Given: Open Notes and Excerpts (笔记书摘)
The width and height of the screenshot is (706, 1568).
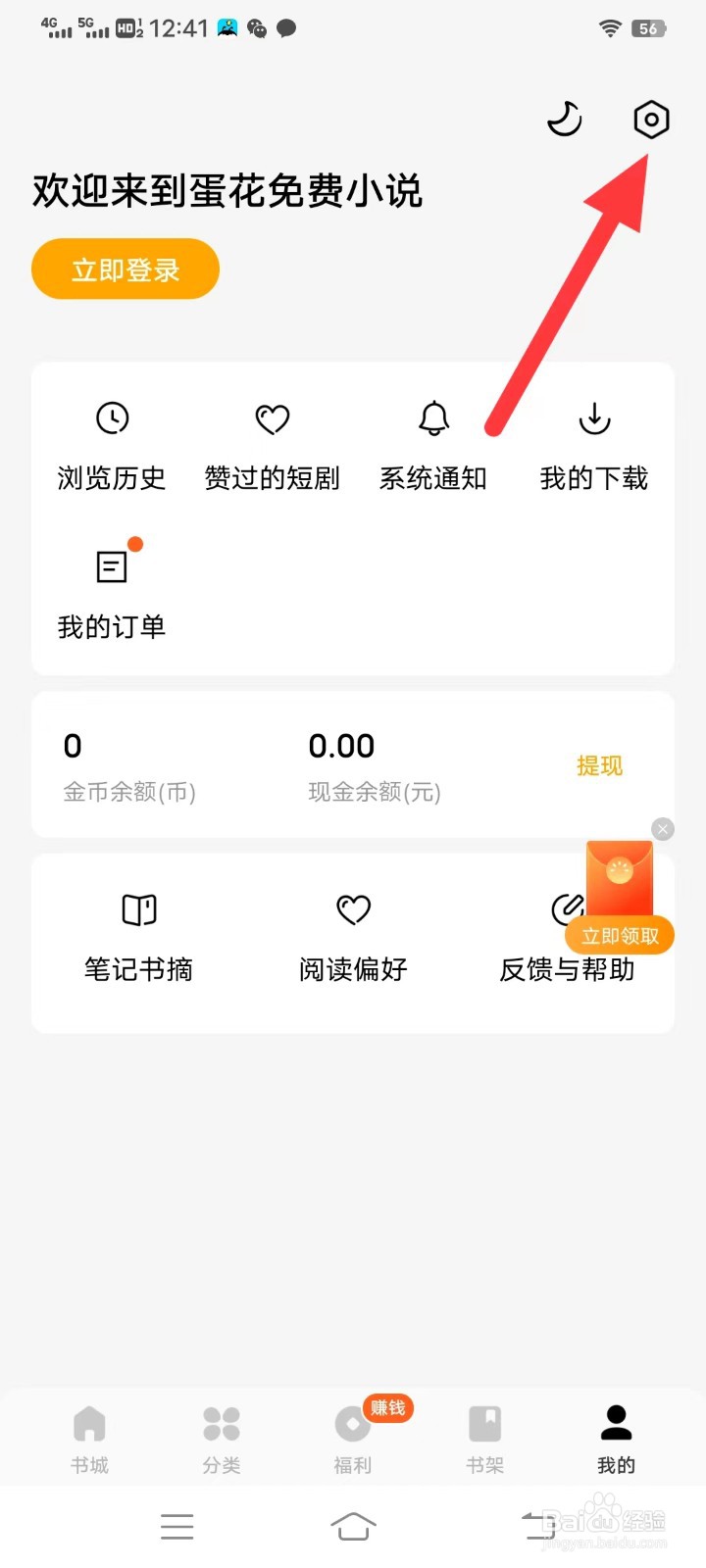Looking at the screenshot, I should (x=137, y=909).
